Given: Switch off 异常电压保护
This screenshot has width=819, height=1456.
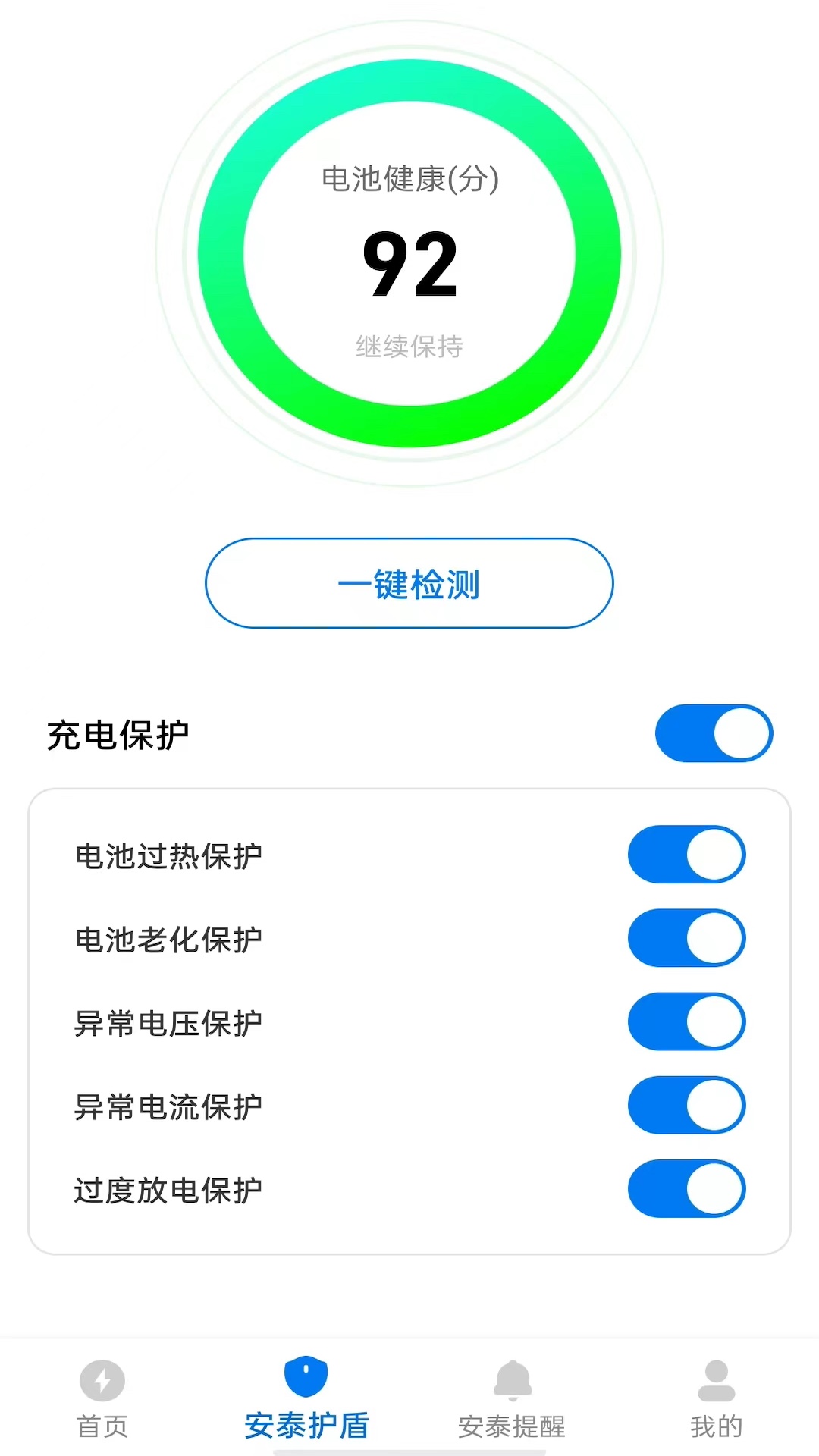Looking at the screenshot, I should (686, 1021).
